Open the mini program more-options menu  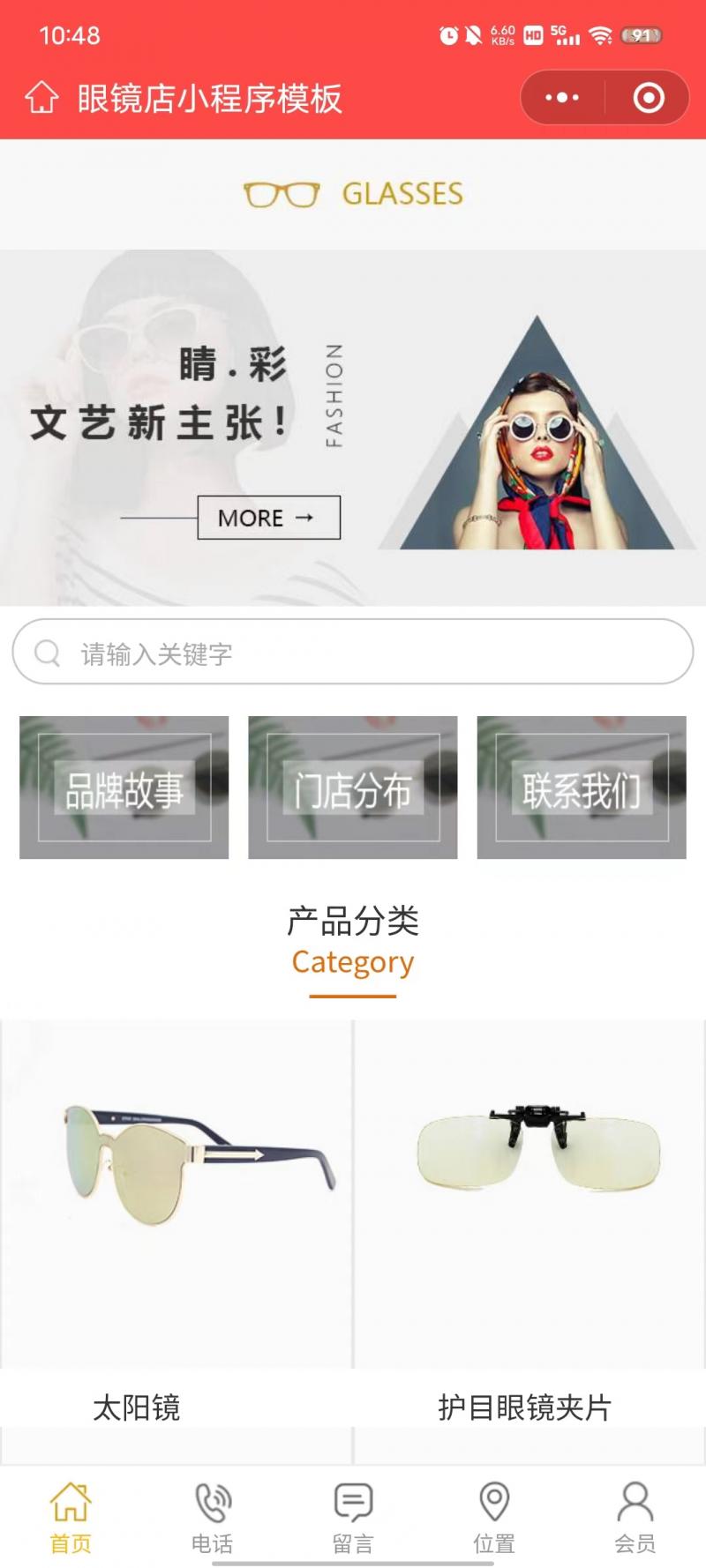pyautogui.click(x=562, y=98)
